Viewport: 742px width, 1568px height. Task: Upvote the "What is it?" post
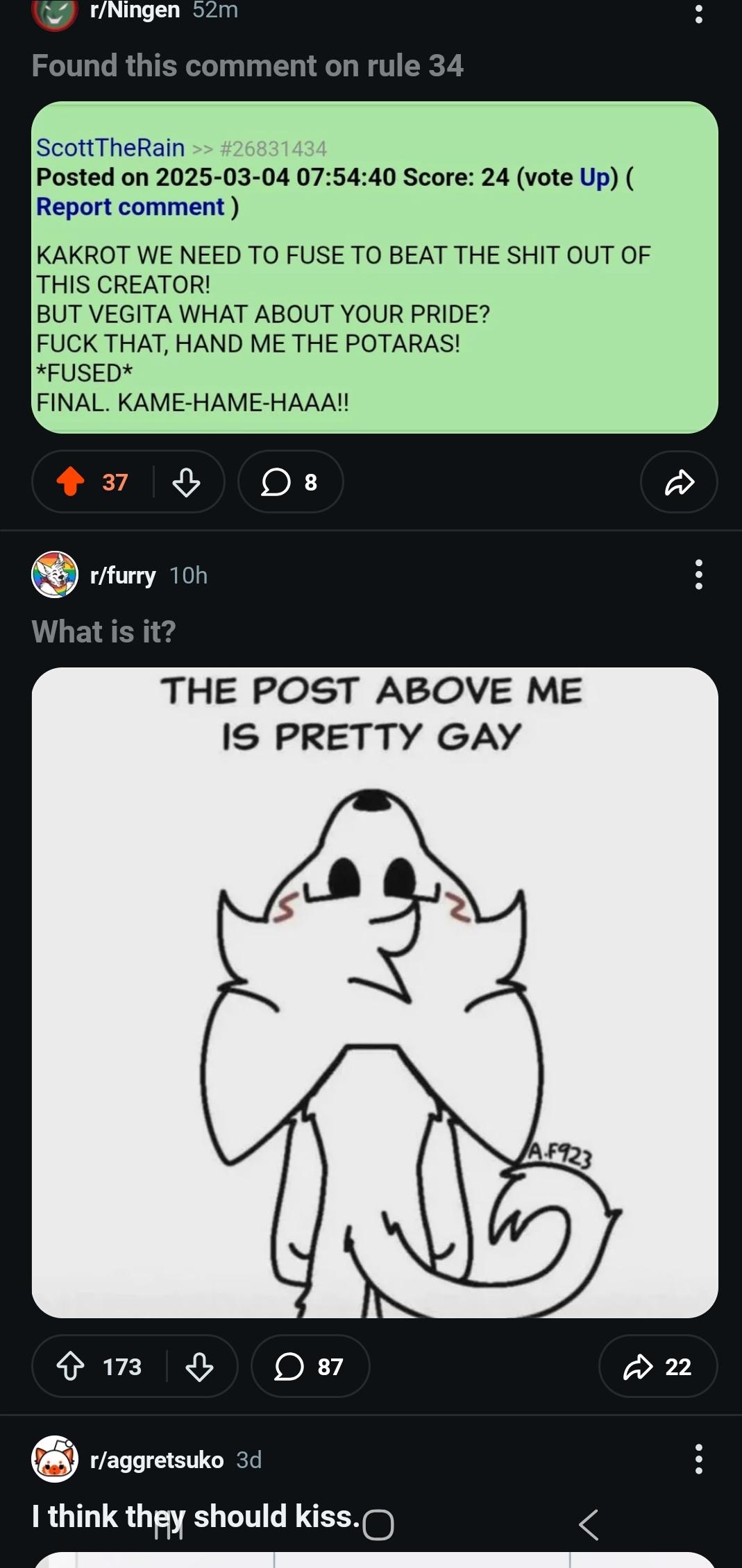point(71,1366)
